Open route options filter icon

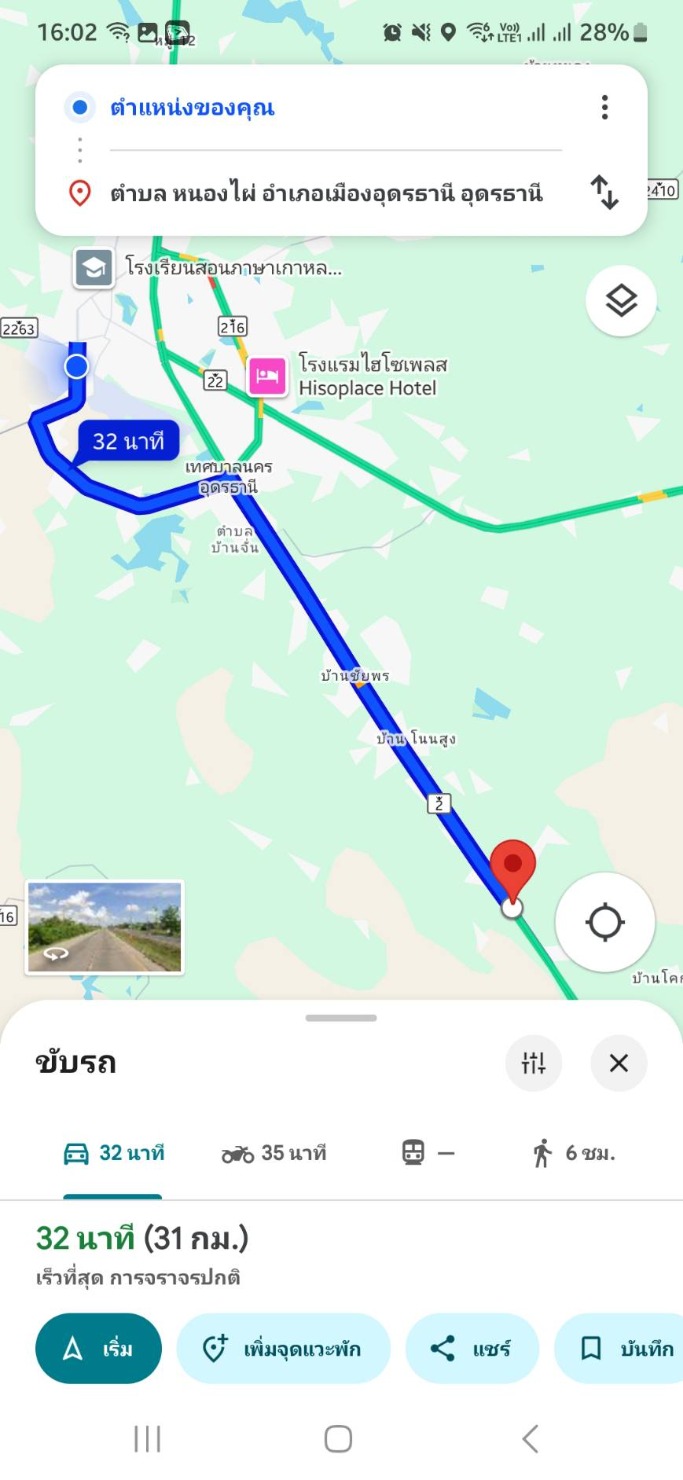pyautogui.click(x=533, y=1063)
